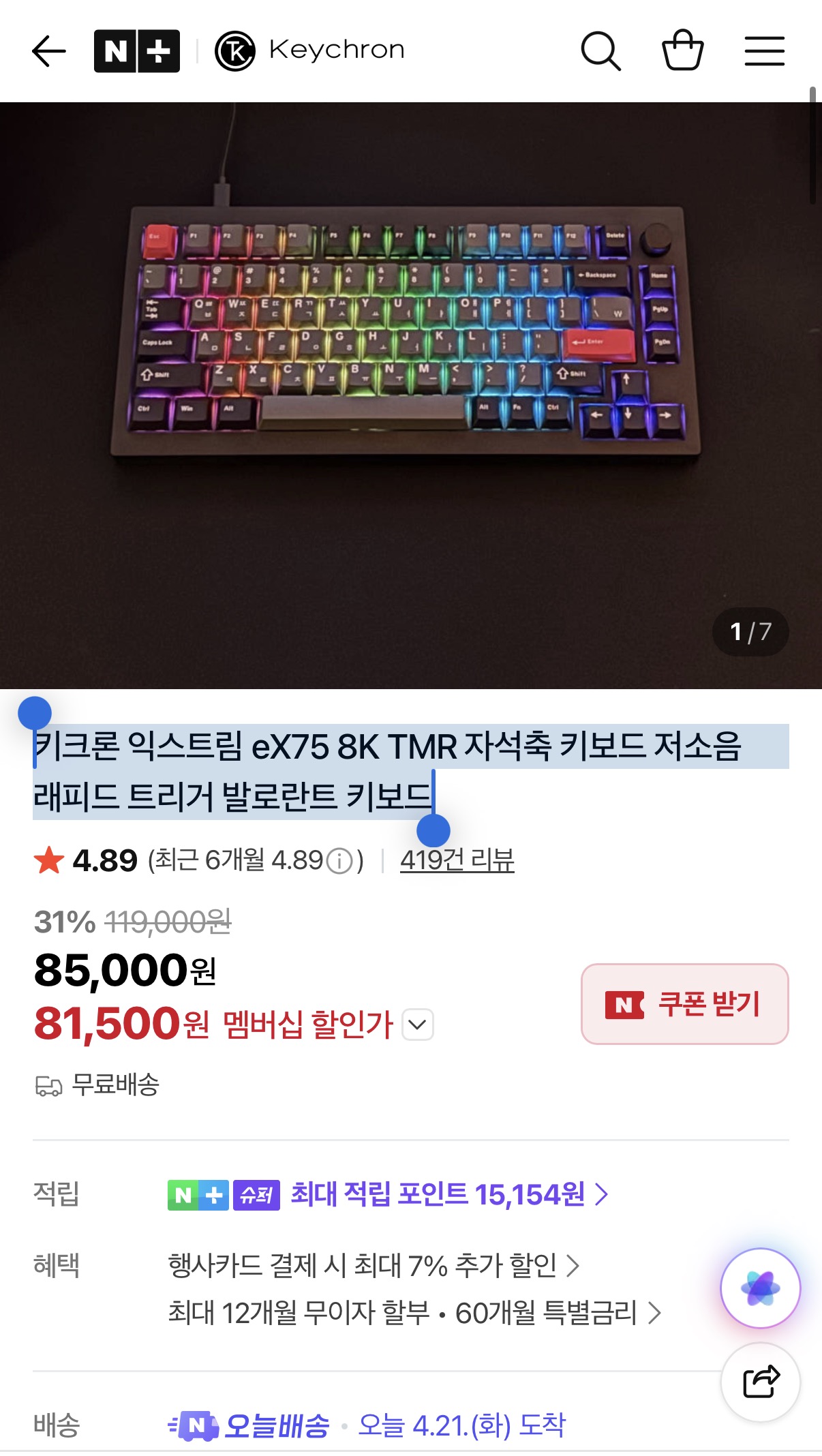The image size is (822, 1456).
Task: Open the N+ store home
Action: point(136,51)
